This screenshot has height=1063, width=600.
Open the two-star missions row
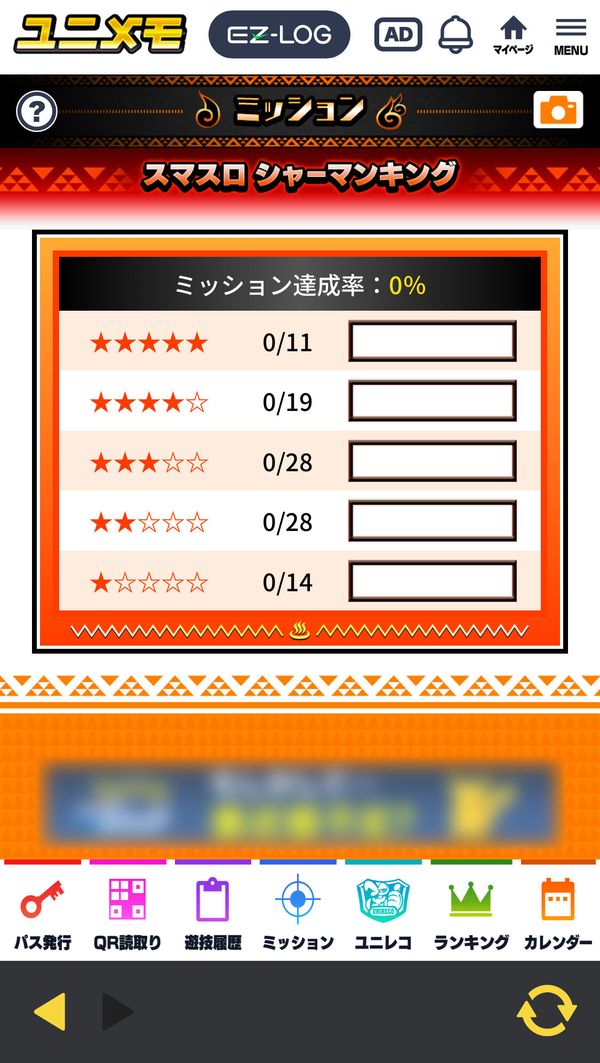pos(300,521)
